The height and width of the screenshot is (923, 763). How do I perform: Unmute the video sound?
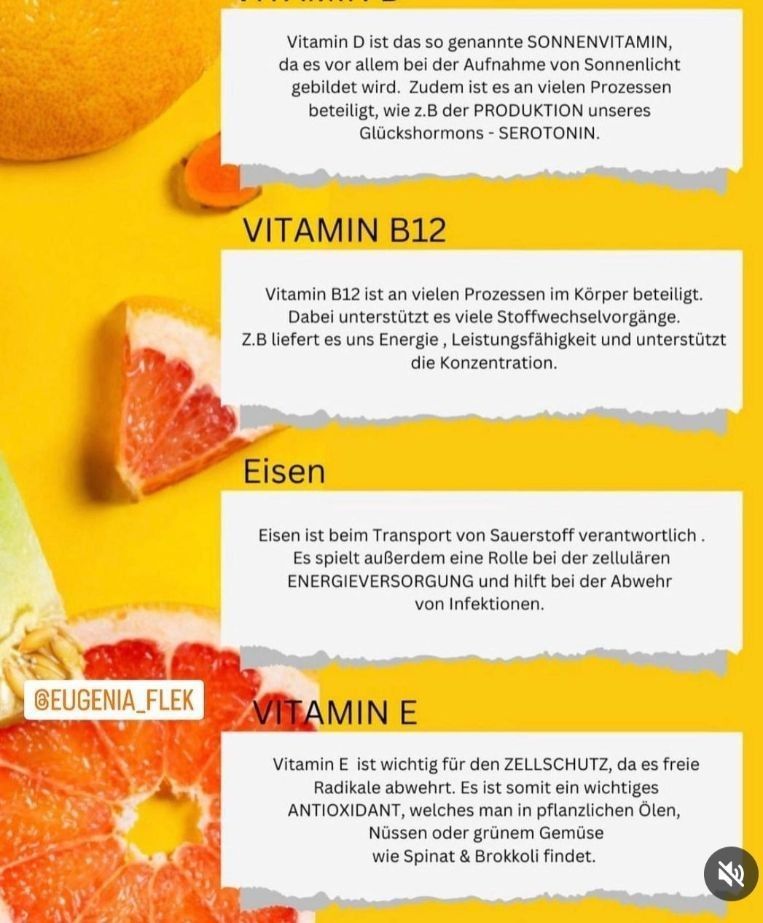coord(730,873)
